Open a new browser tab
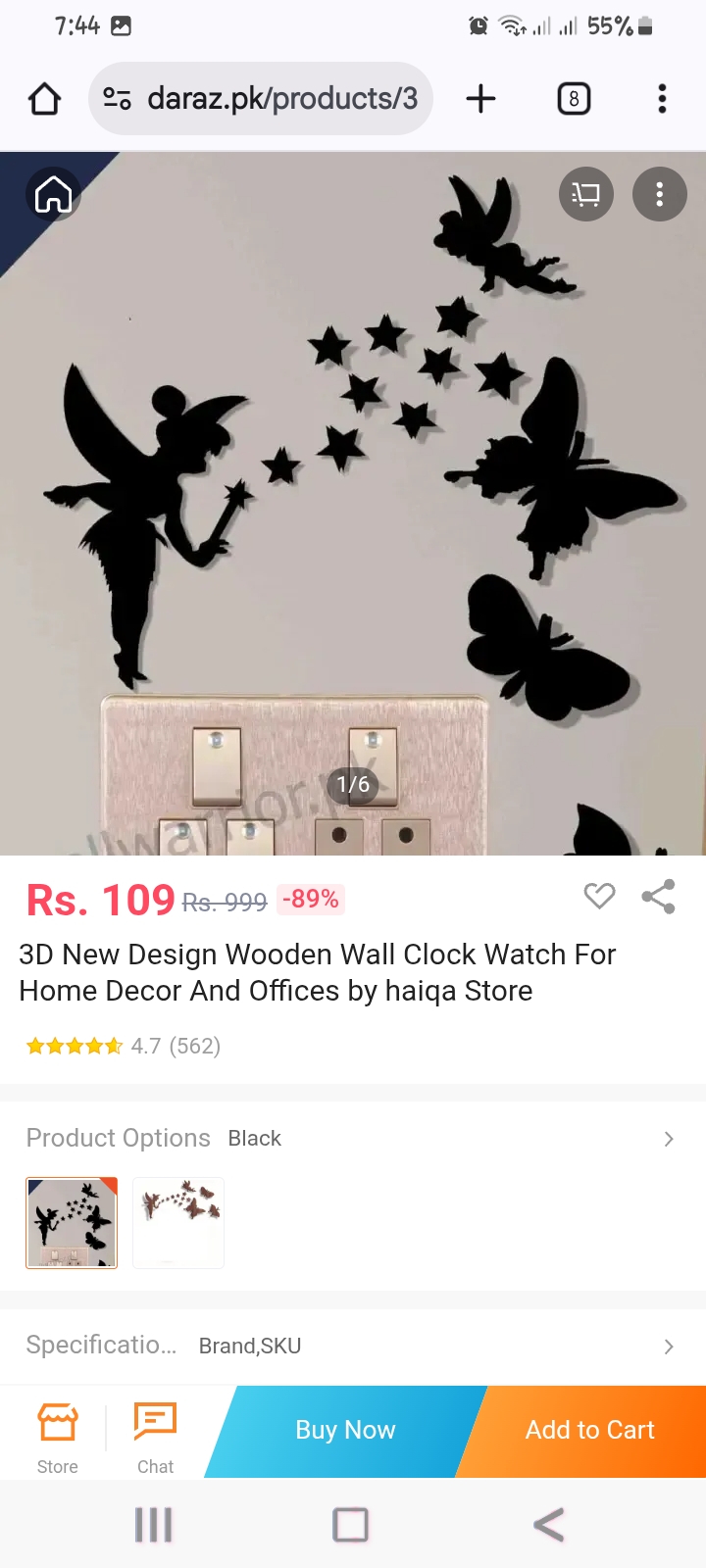Viewport: 706px width, 1568px height. pyautogui.click(x=480, y=99)
